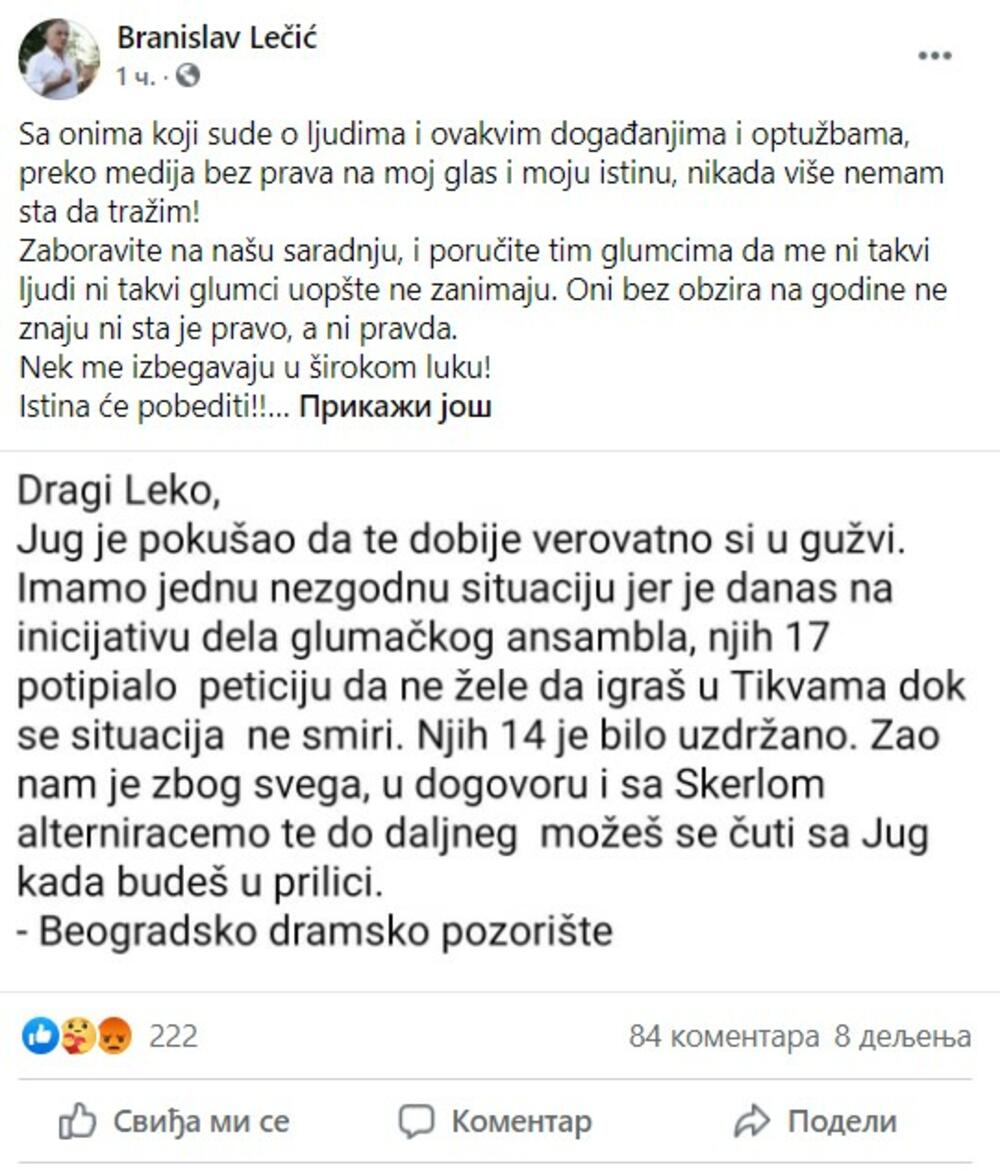This screenshot has width=1000, height=1169.
Task: View the 8 дељења shares
Action: 903,1036
